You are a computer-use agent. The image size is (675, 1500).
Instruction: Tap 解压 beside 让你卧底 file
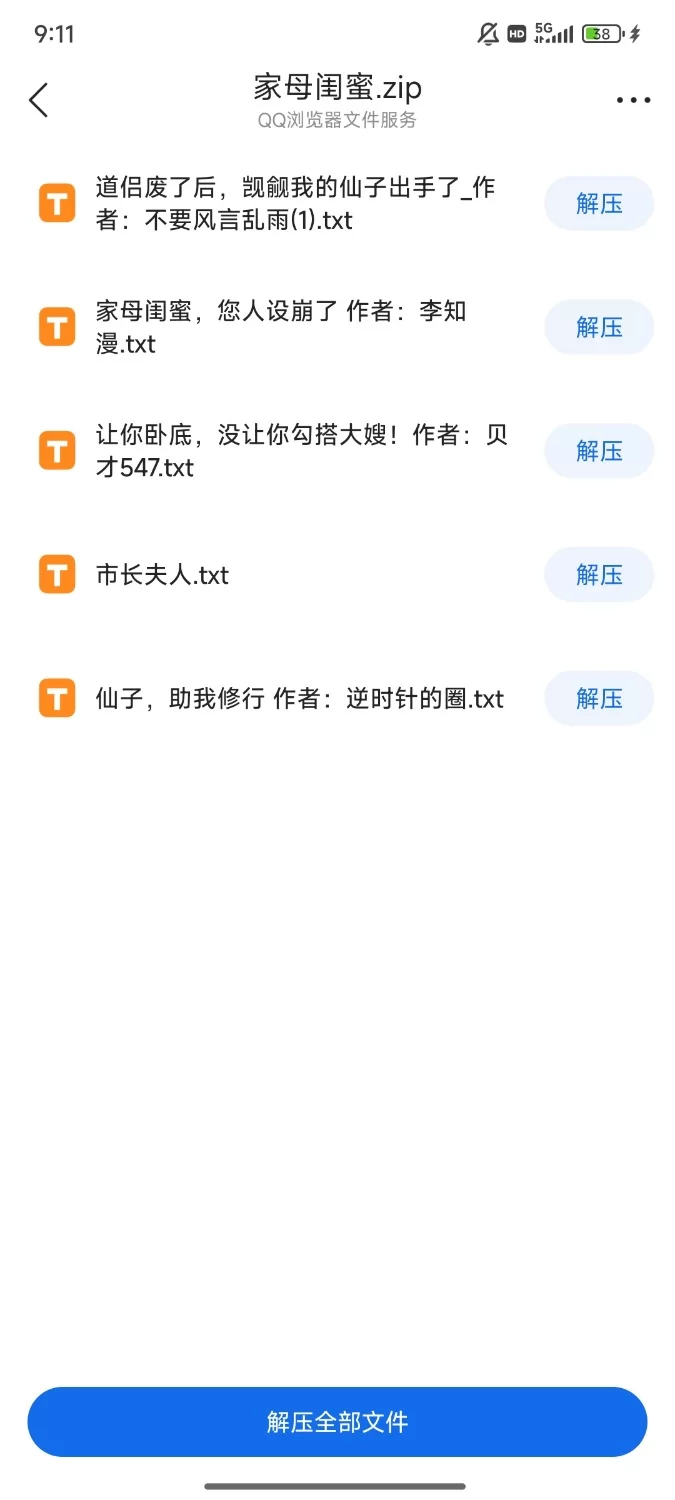tap(598, 451)
